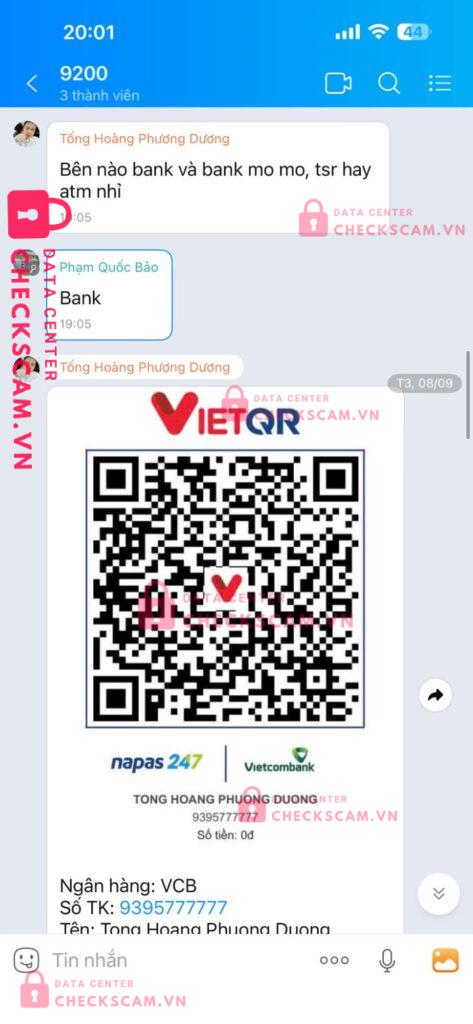473x1024 pixels.
Task: Open the photo gallery picker
Action: point(446,960)
